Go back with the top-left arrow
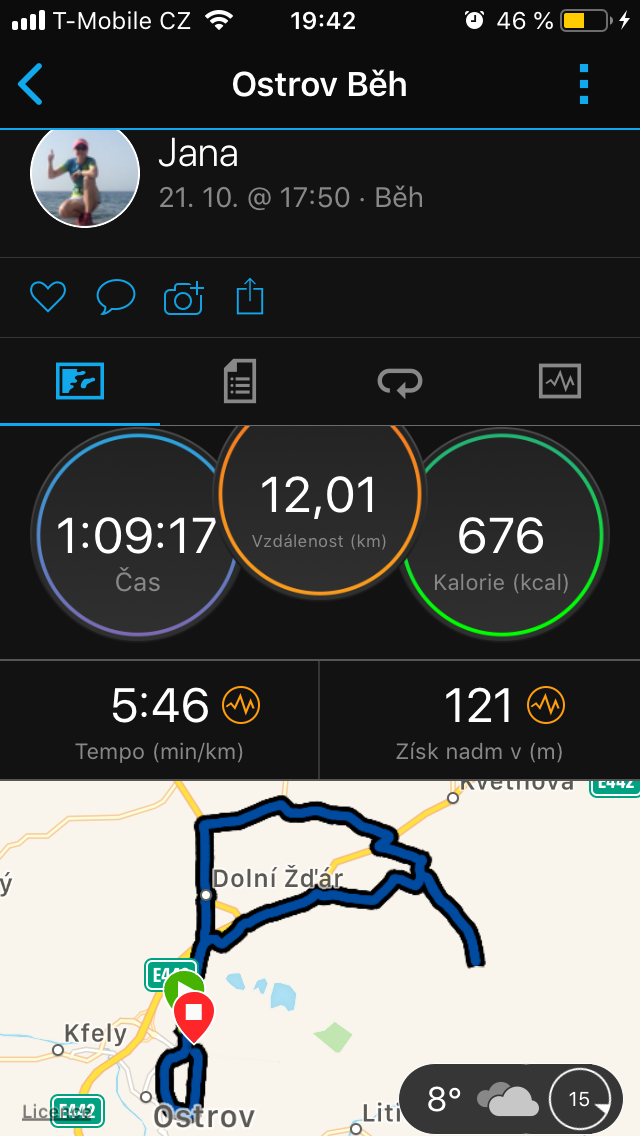 point(30,85)
